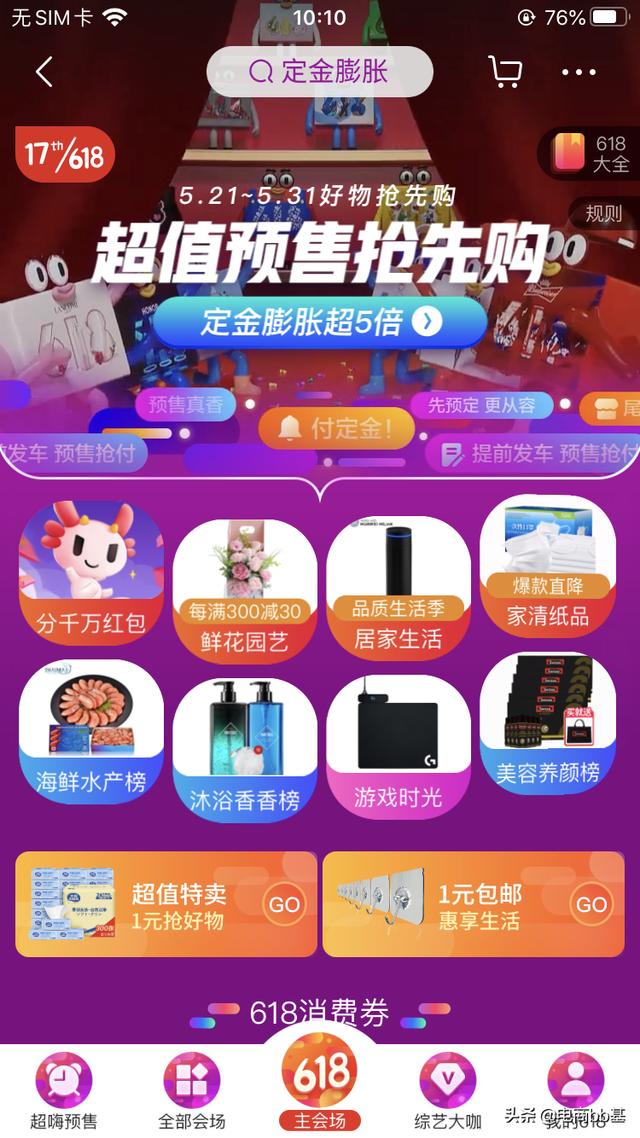
Task: Tap the 定金膨胀超5倍 button
Action: [x=319, y=321]
